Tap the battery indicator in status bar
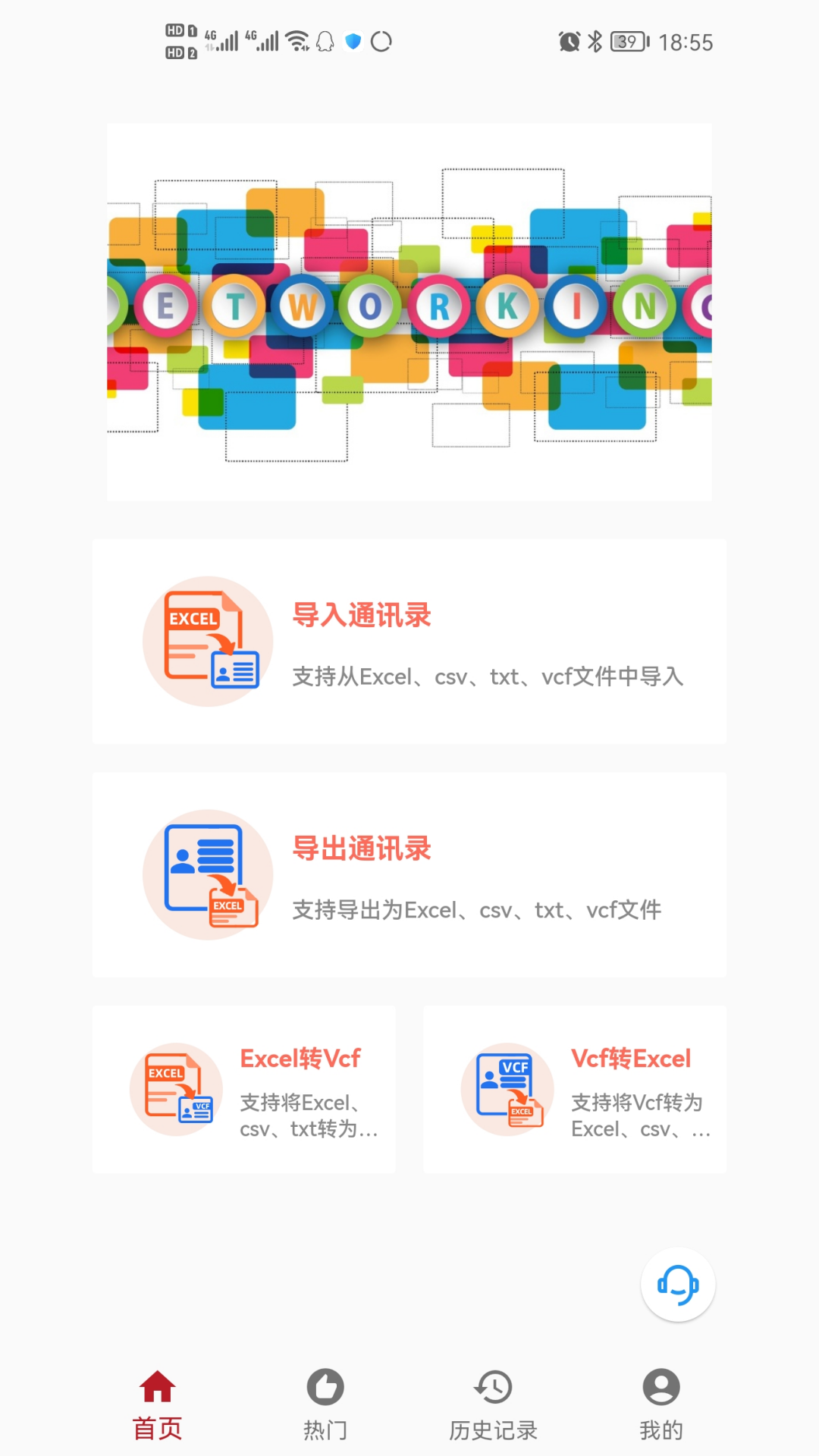819x1456 pixels. click(626, 42)
